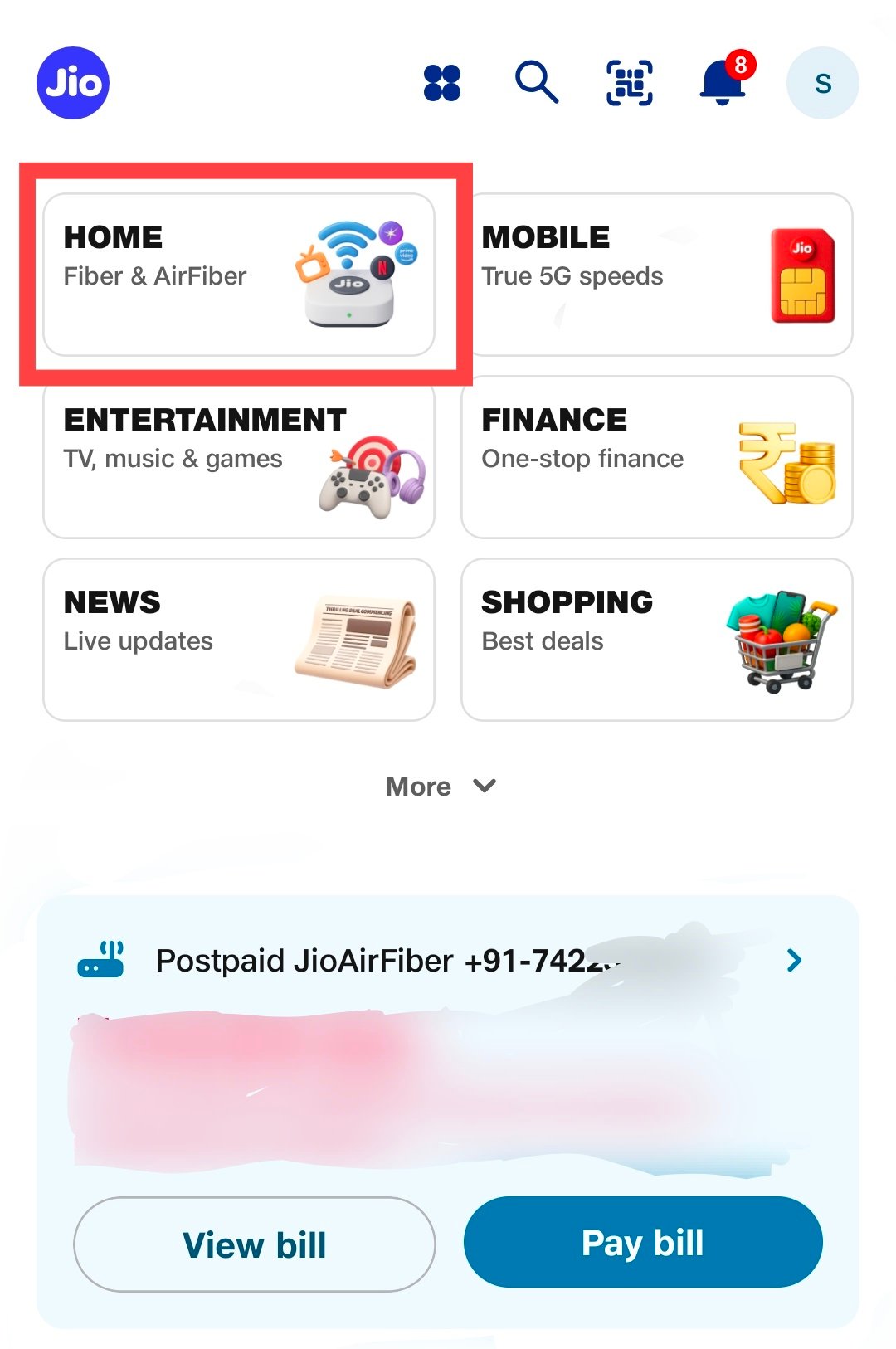Open JioAirFiber account details via right chevron
The image size is (896, 1349).
pos(794,961)
